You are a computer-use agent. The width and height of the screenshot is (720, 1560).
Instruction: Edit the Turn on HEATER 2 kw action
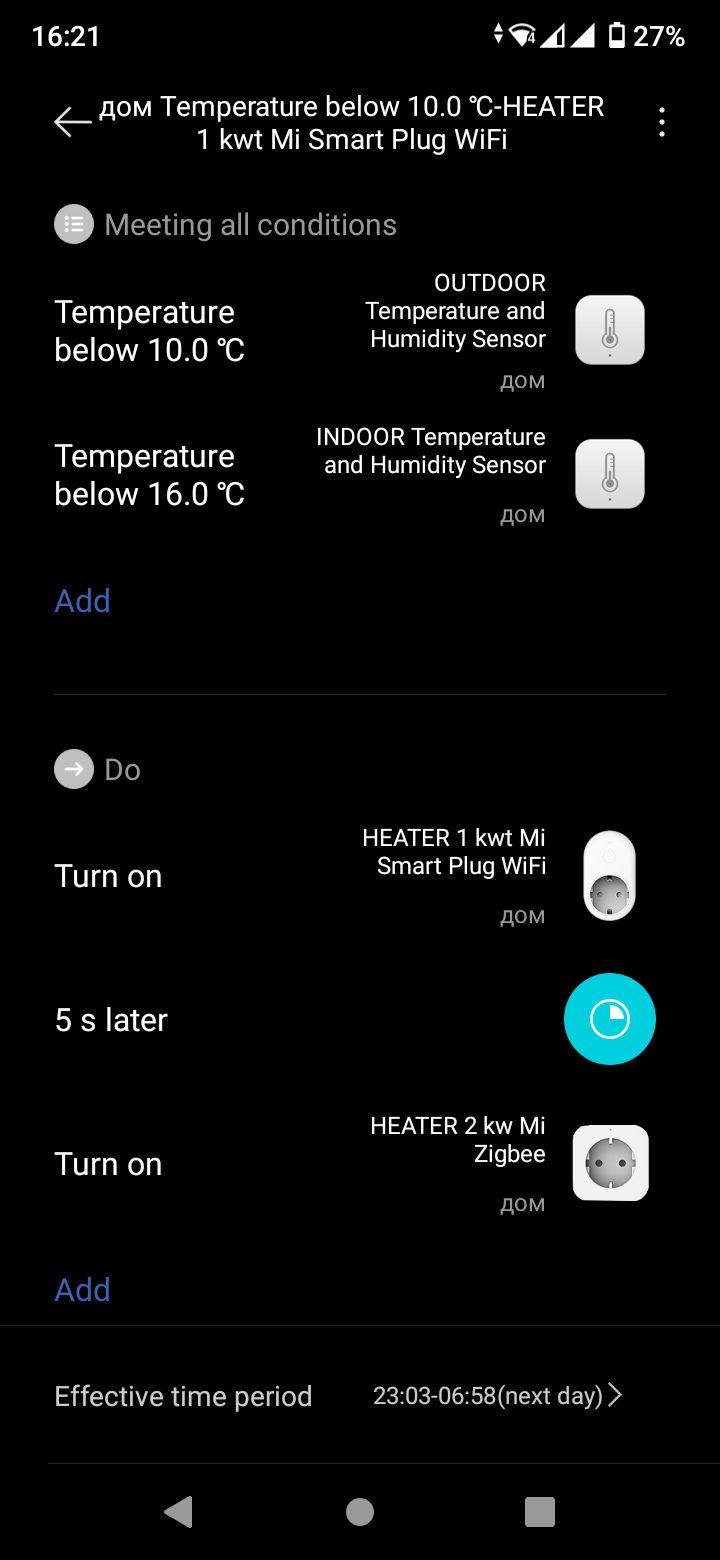pyautogui.click(x=350, y=1164)
